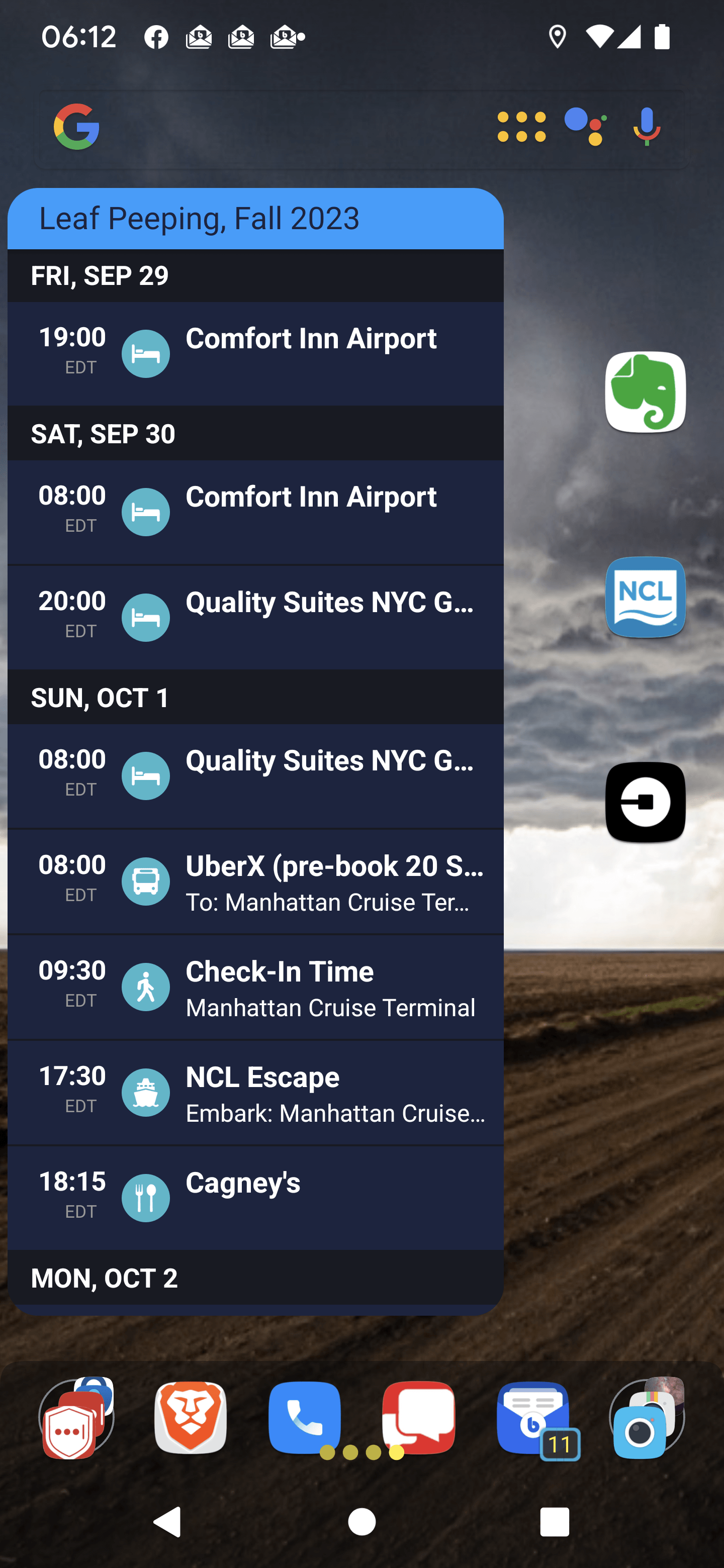Open the Evernote app
Viewport: 724px width, 1568px height.
tap(646, 393)
